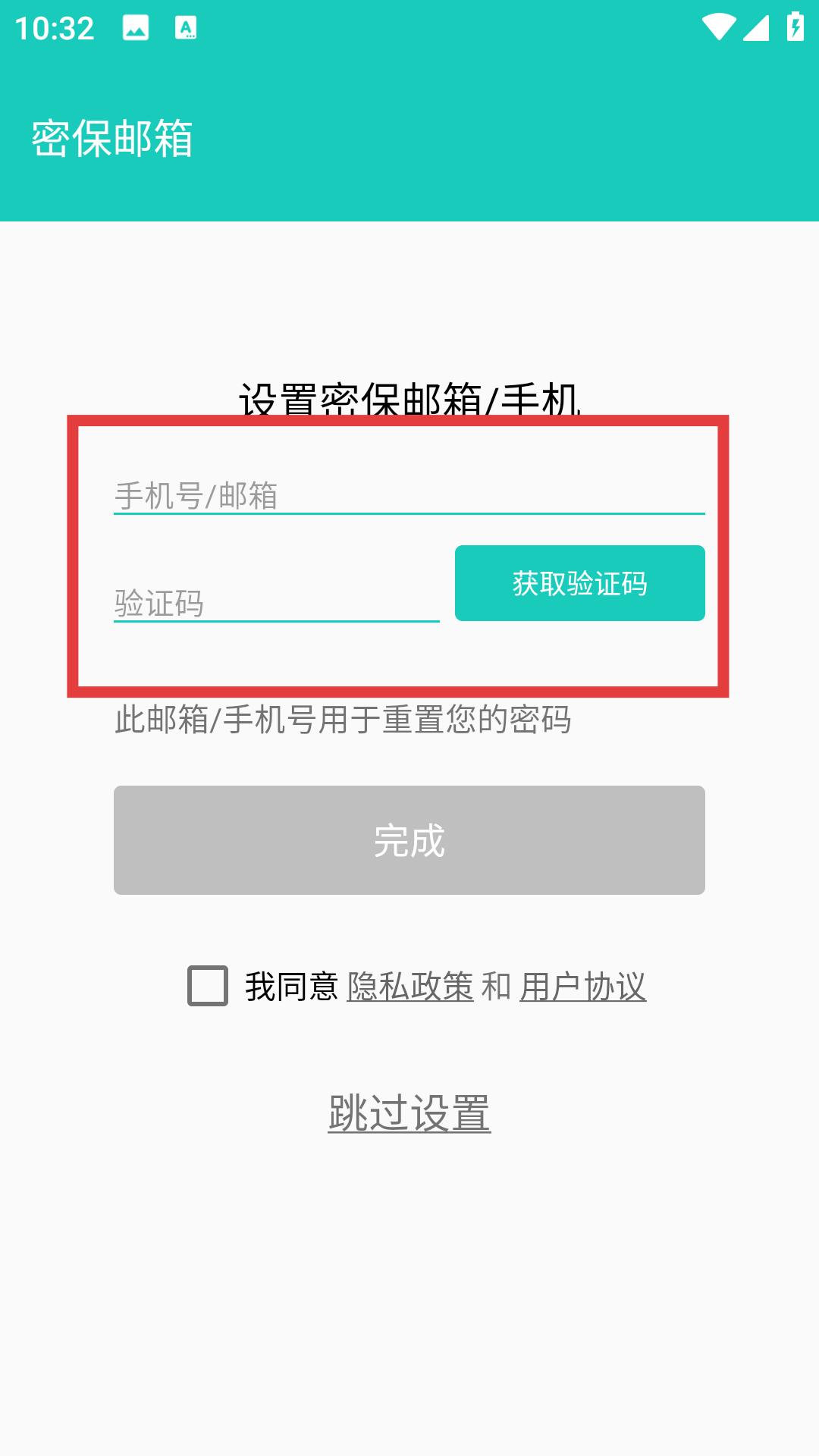This screenshot has width=819, height=1456.
Task: Open the 用户协议 link
Action: 582,987
